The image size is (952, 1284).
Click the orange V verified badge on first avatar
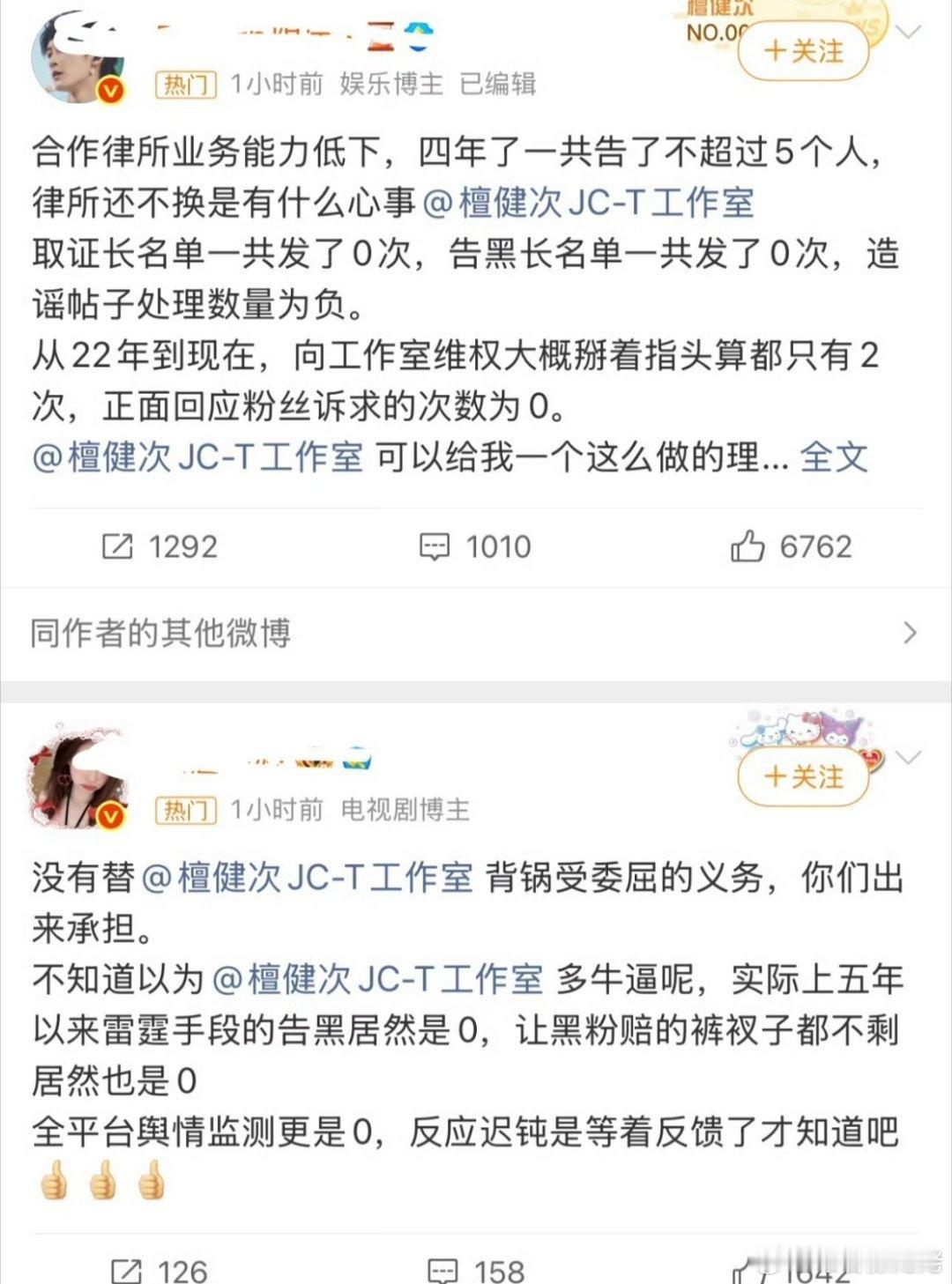[108, 88]
